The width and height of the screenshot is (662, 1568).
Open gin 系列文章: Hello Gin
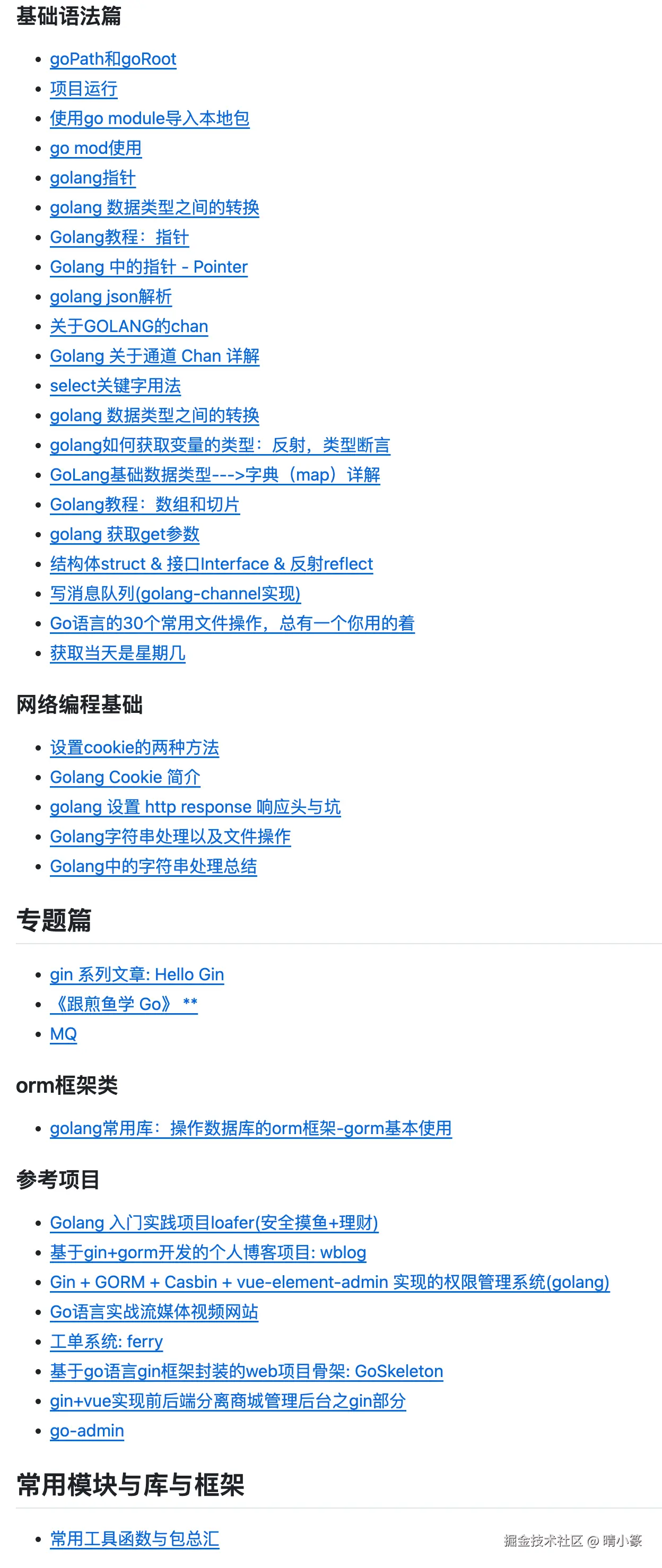click(x=137, y=974)
